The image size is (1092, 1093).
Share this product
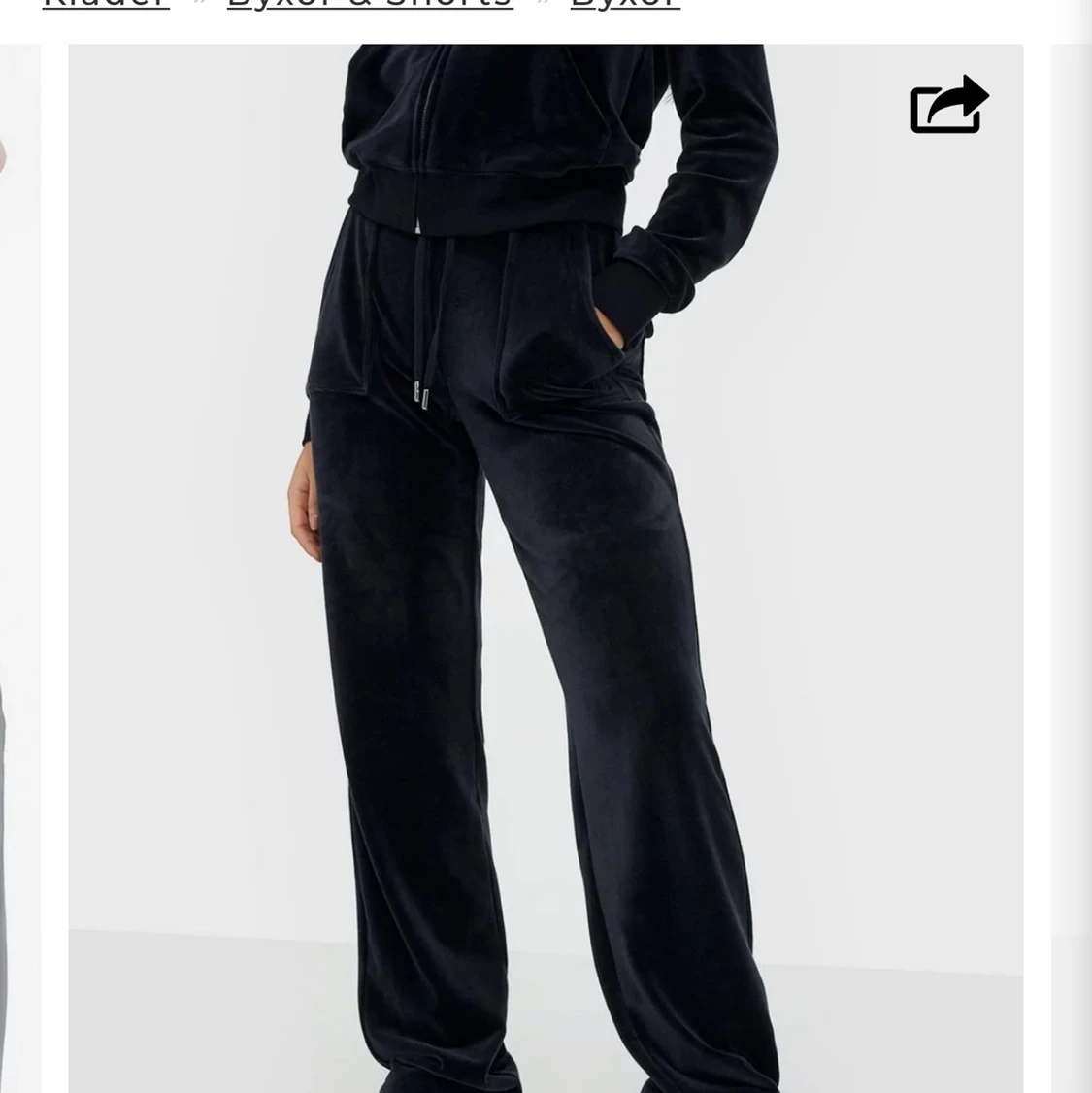[948, 106]
